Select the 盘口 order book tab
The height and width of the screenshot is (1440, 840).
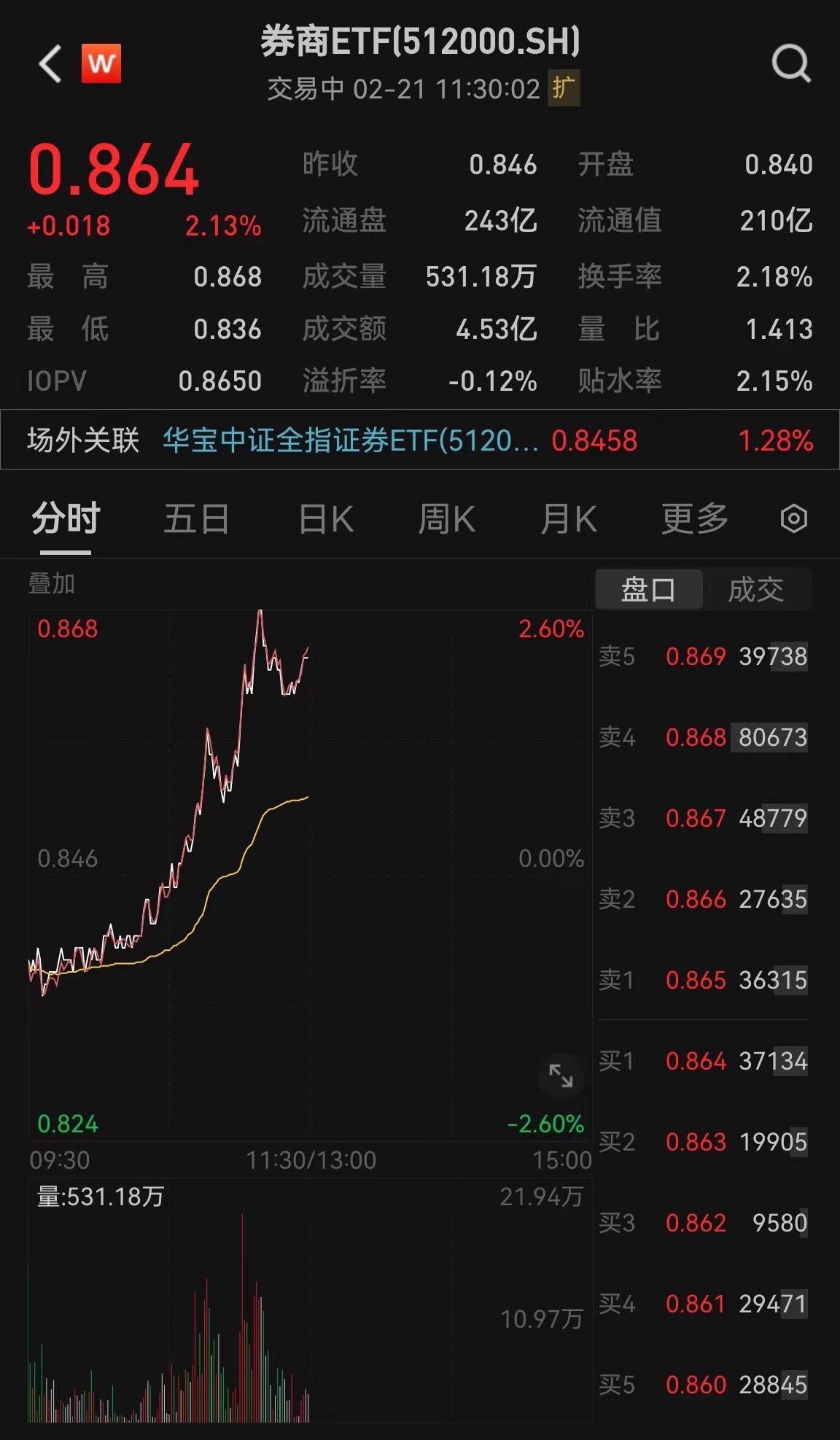[x=647, y=588]
